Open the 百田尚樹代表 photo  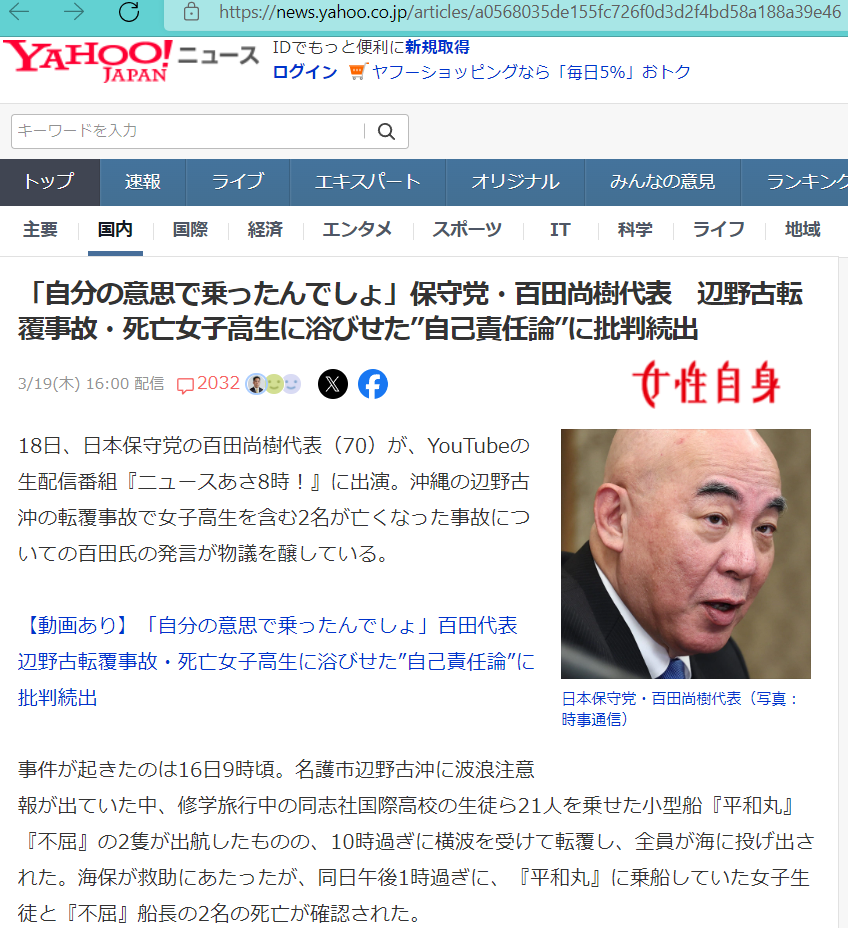[x=685, y=553]
